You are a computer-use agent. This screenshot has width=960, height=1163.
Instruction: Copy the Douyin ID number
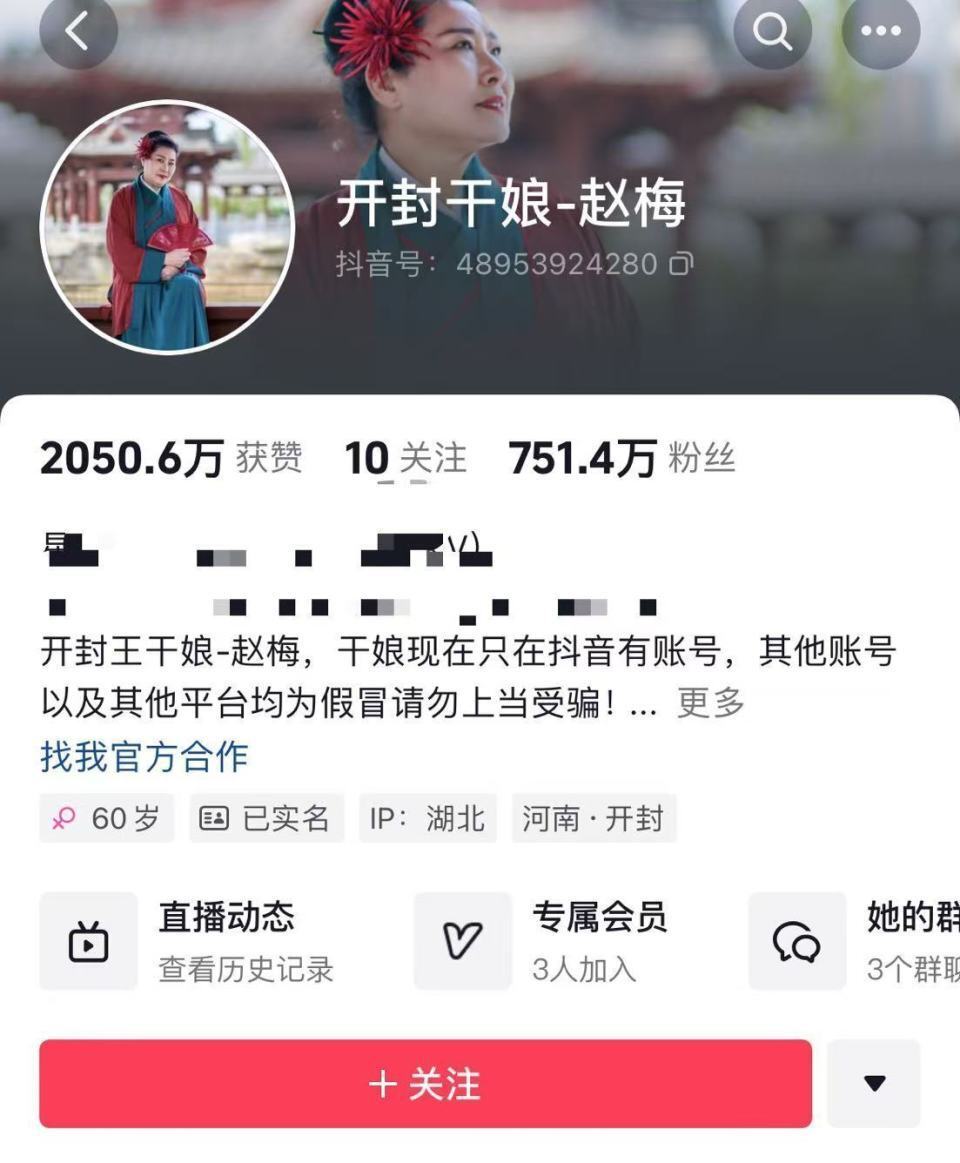682,264
